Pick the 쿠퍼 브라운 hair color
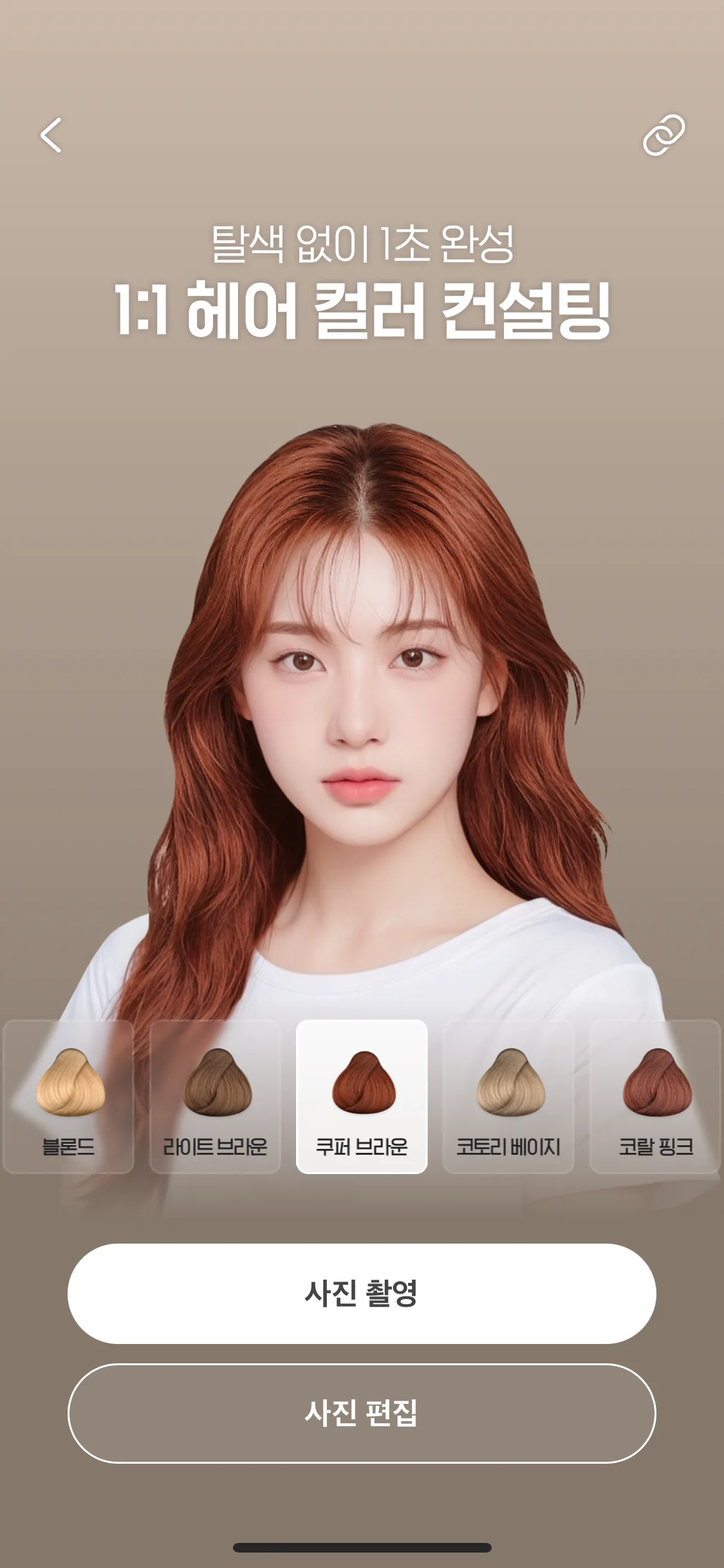 (x=362, y=1096)
